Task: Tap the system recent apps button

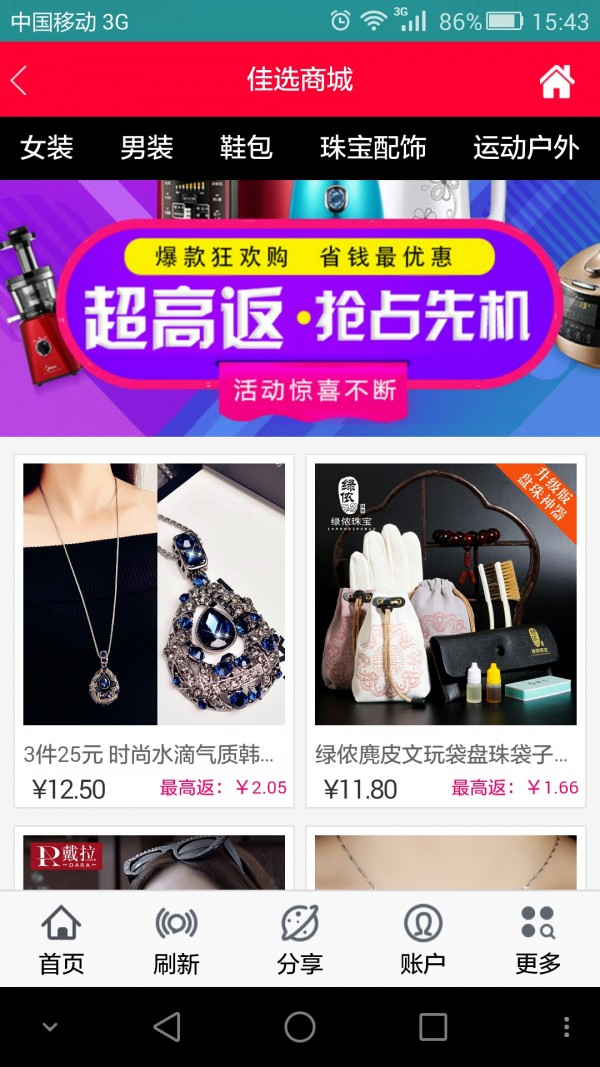Action: coord(433,1027)
